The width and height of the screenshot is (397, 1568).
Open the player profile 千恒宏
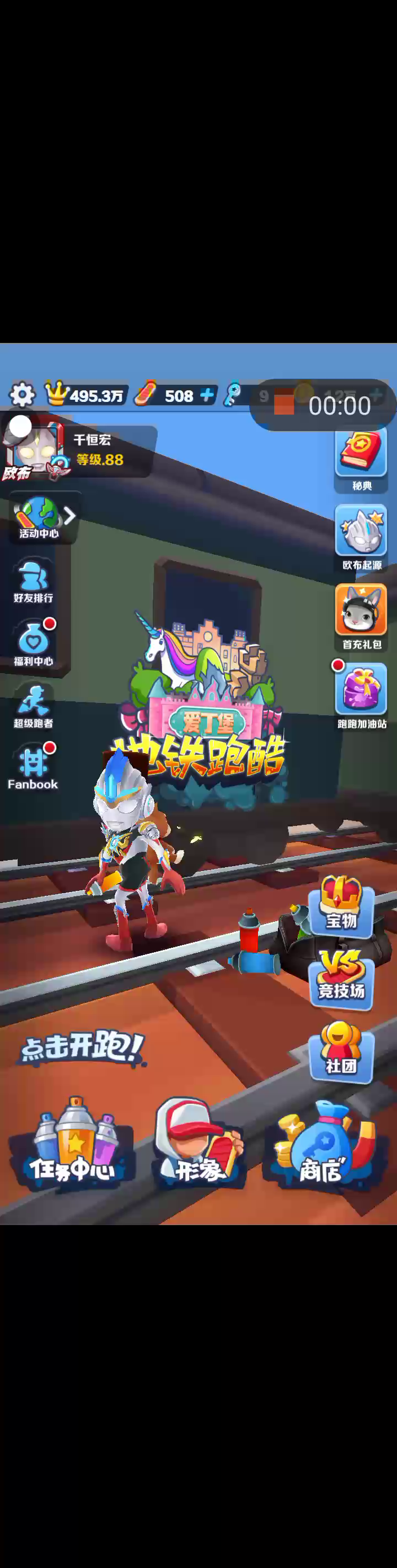click(79, 449)
